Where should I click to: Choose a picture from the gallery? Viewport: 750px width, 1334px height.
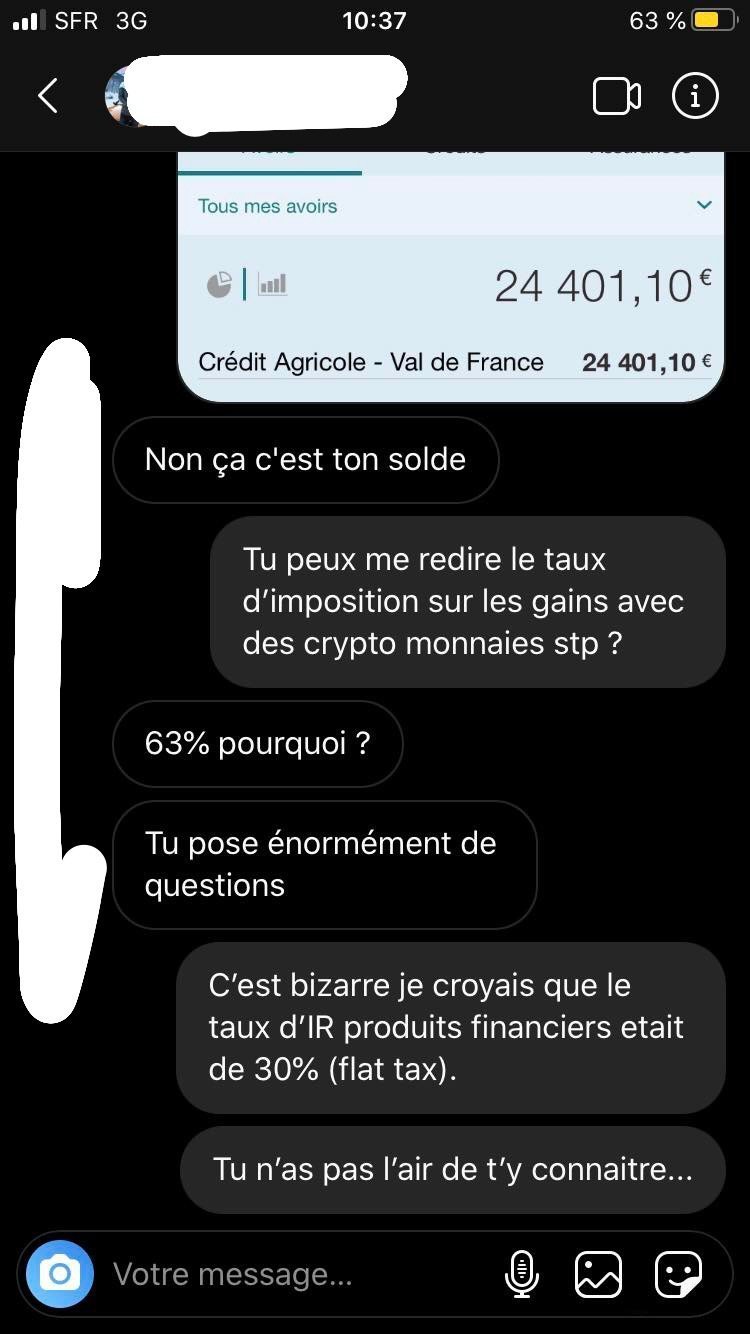tap(598, 1274)
